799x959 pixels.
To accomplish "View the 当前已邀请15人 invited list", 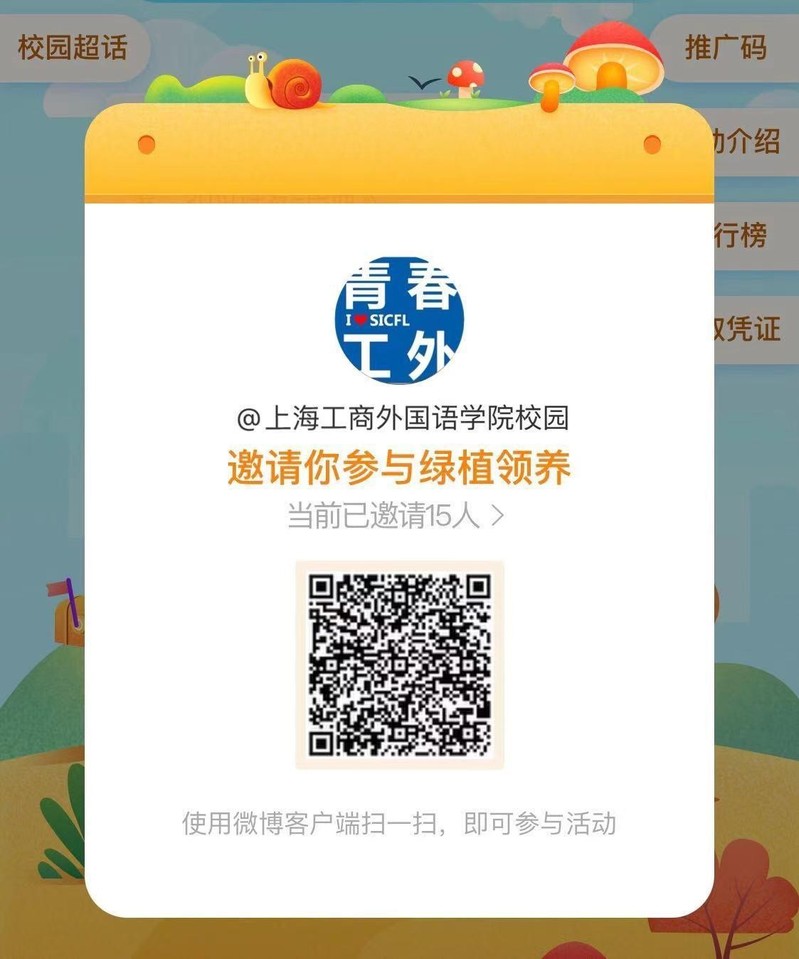I will coord(397,516).
